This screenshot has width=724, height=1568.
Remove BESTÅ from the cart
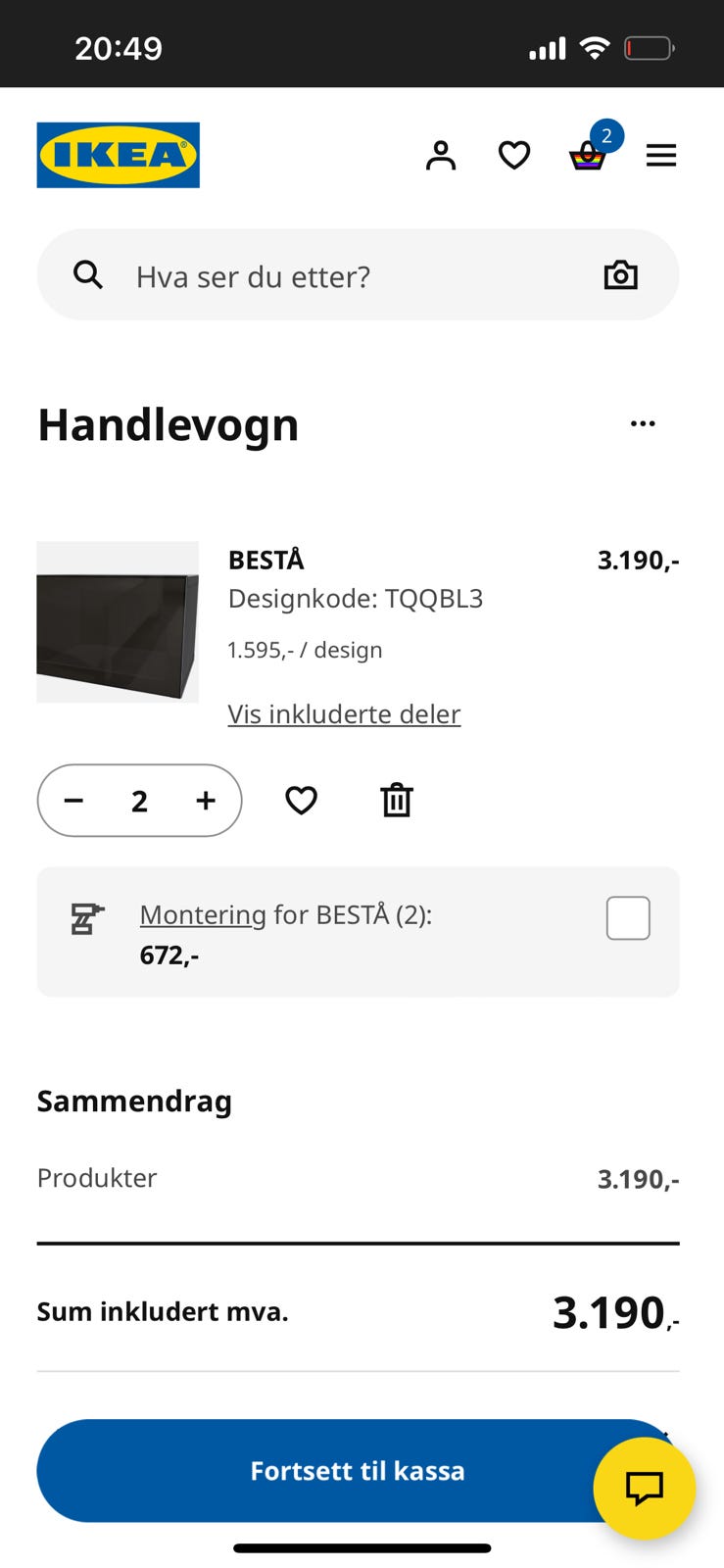(x=397, y=801)
